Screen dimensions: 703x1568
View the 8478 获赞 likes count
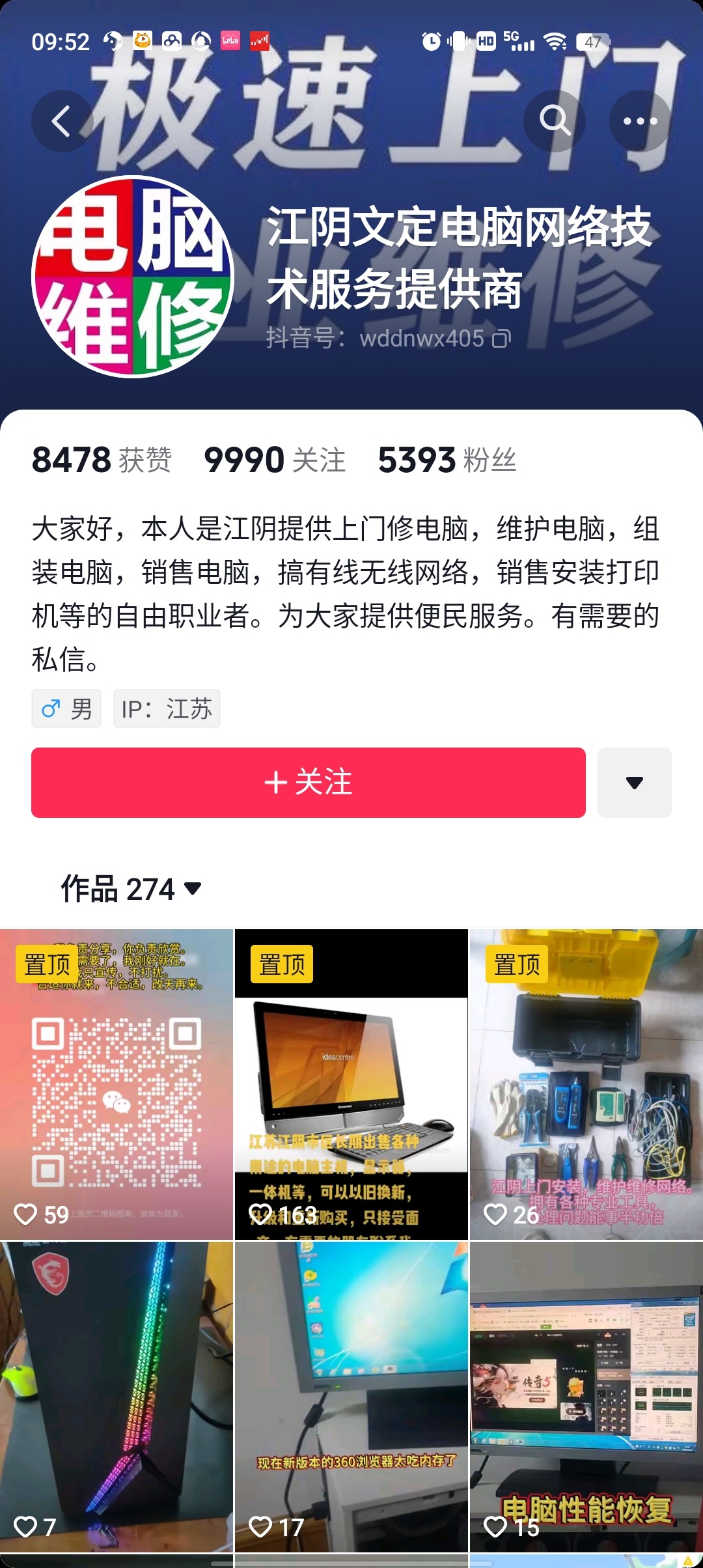102,460
